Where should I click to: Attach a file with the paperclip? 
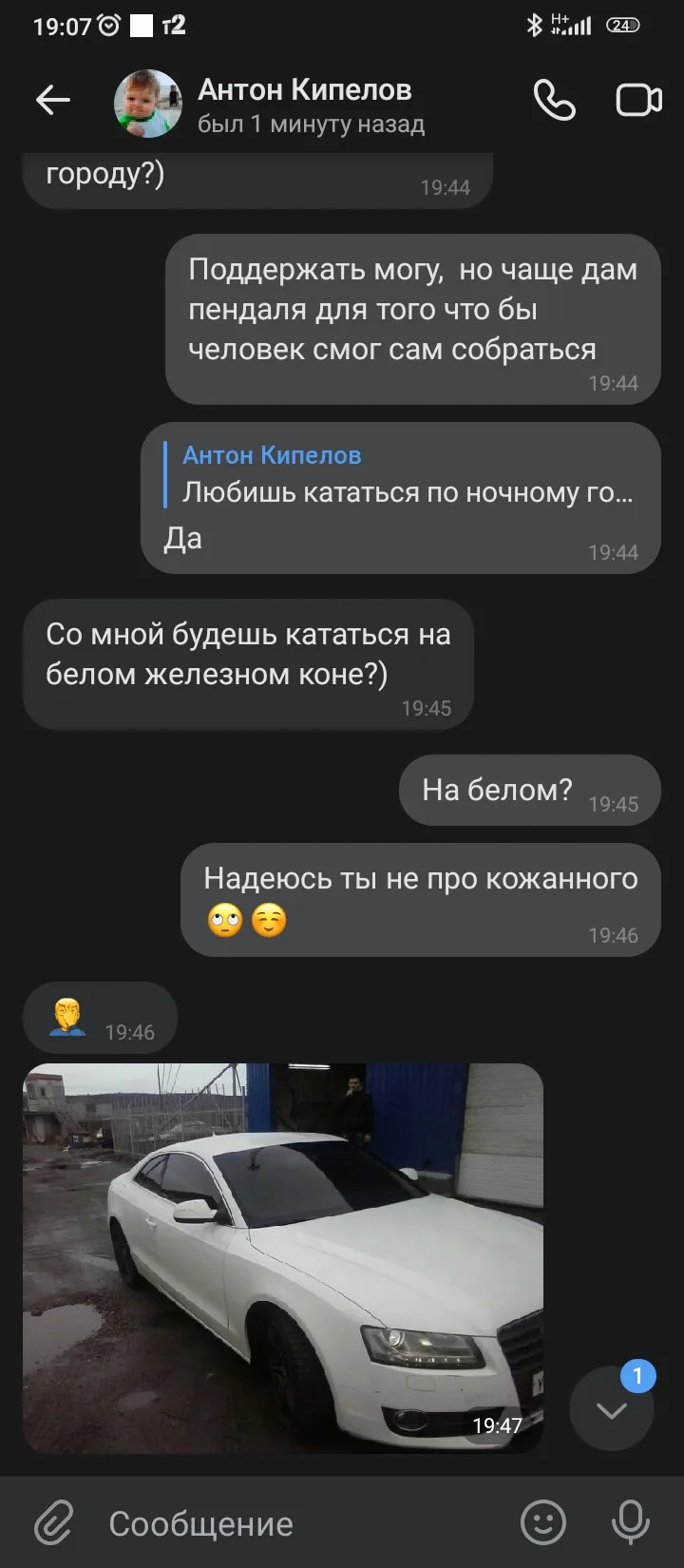click(x=54, y=1523)
